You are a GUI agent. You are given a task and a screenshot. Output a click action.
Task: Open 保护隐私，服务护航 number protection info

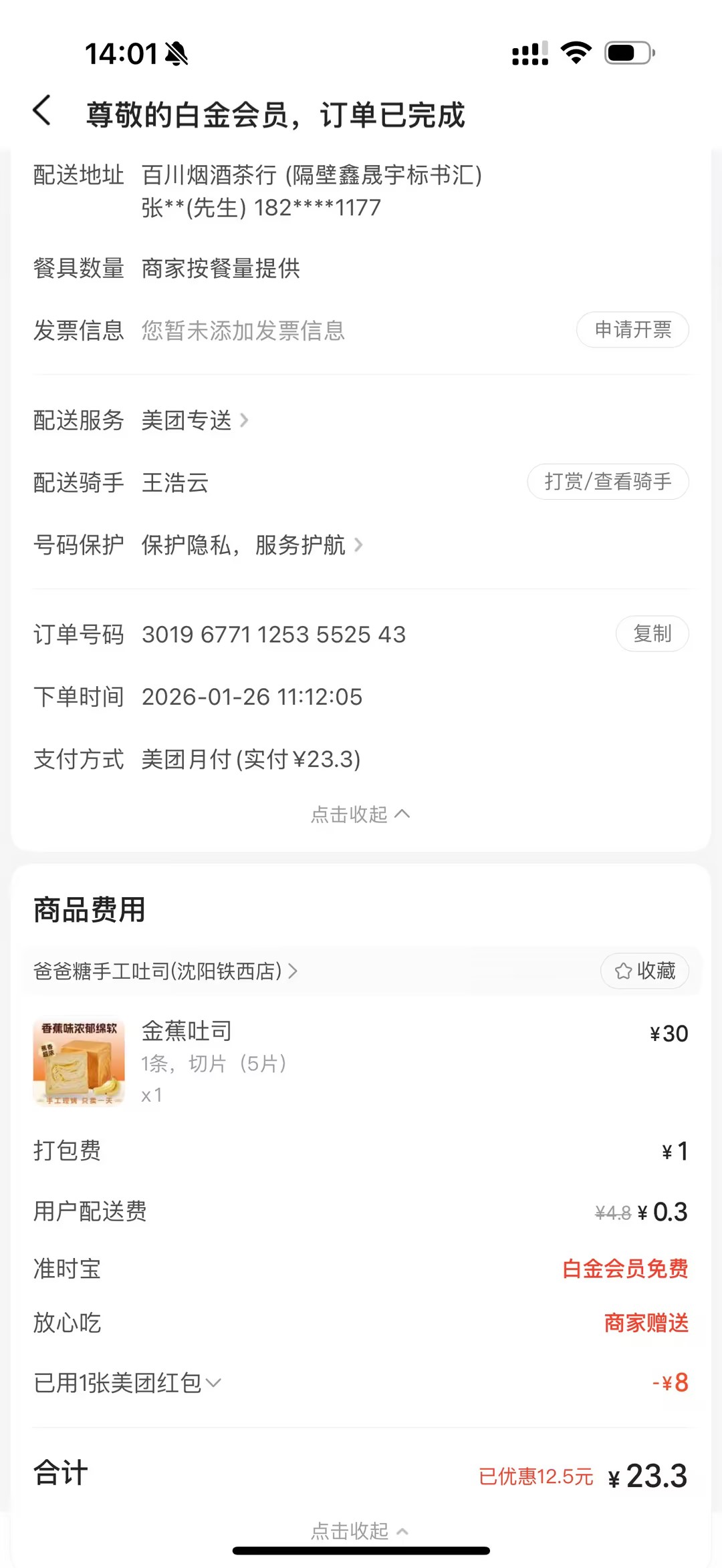[251, 546]
